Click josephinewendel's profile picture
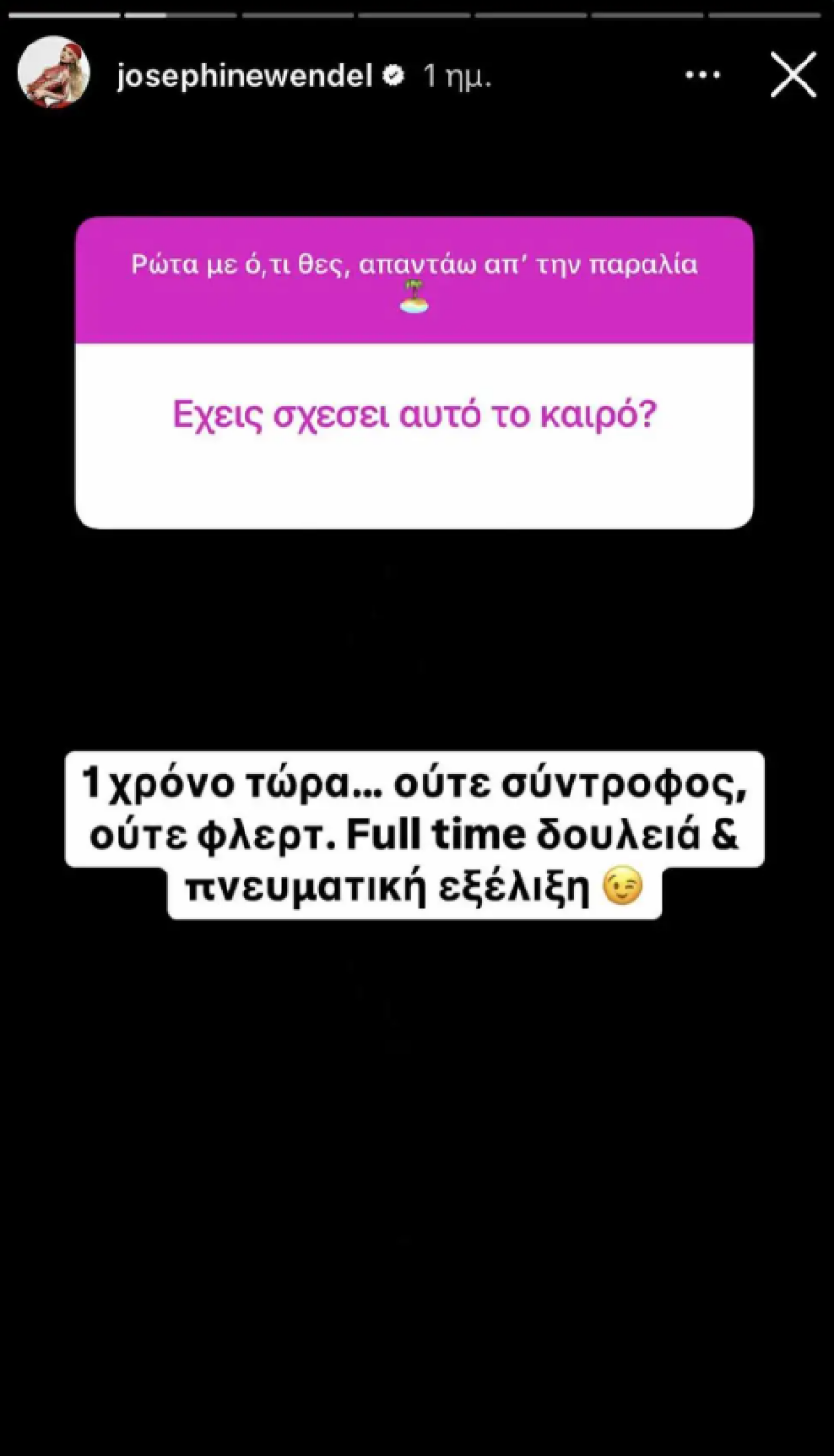Image resolution: width=834 pixels, height=1456 pixels. 54,75
